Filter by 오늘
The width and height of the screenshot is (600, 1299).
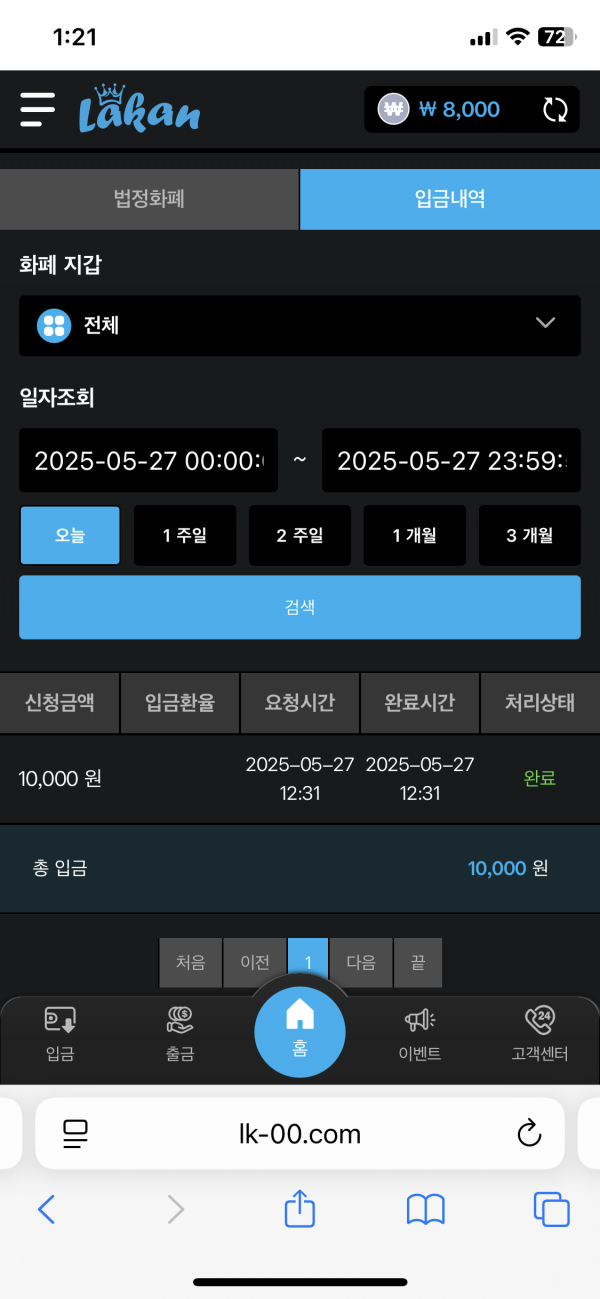[x=70, y=535]
